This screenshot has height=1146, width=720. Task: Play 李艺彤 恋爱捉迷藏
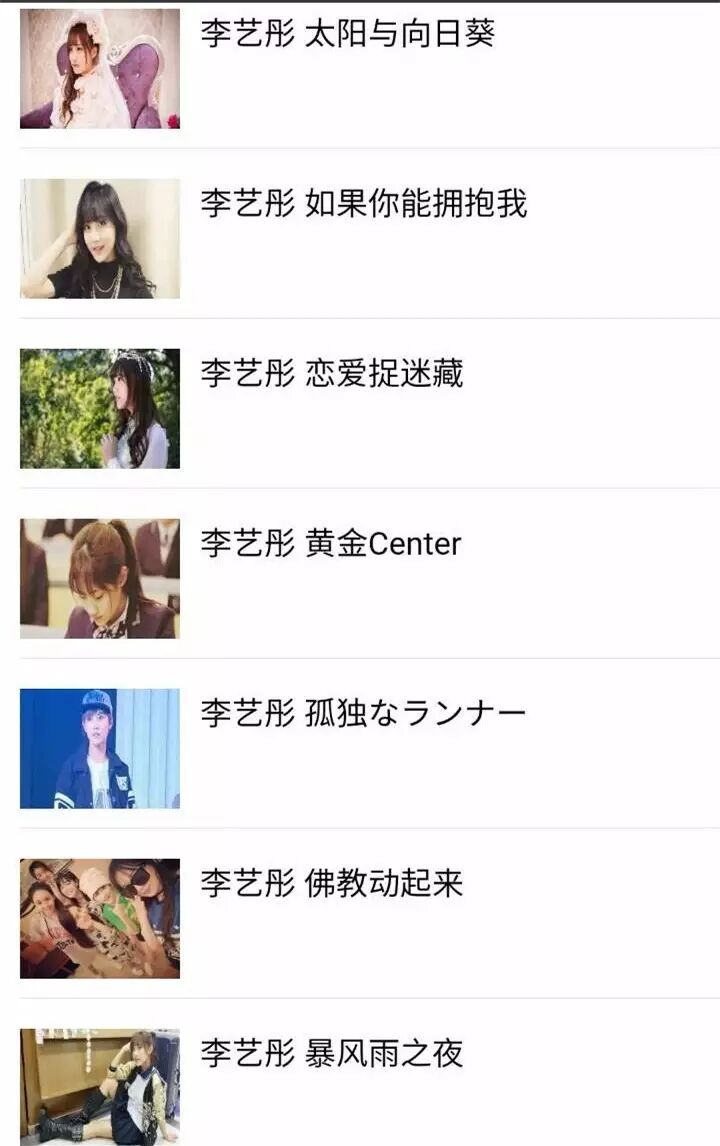coord(331,375)
